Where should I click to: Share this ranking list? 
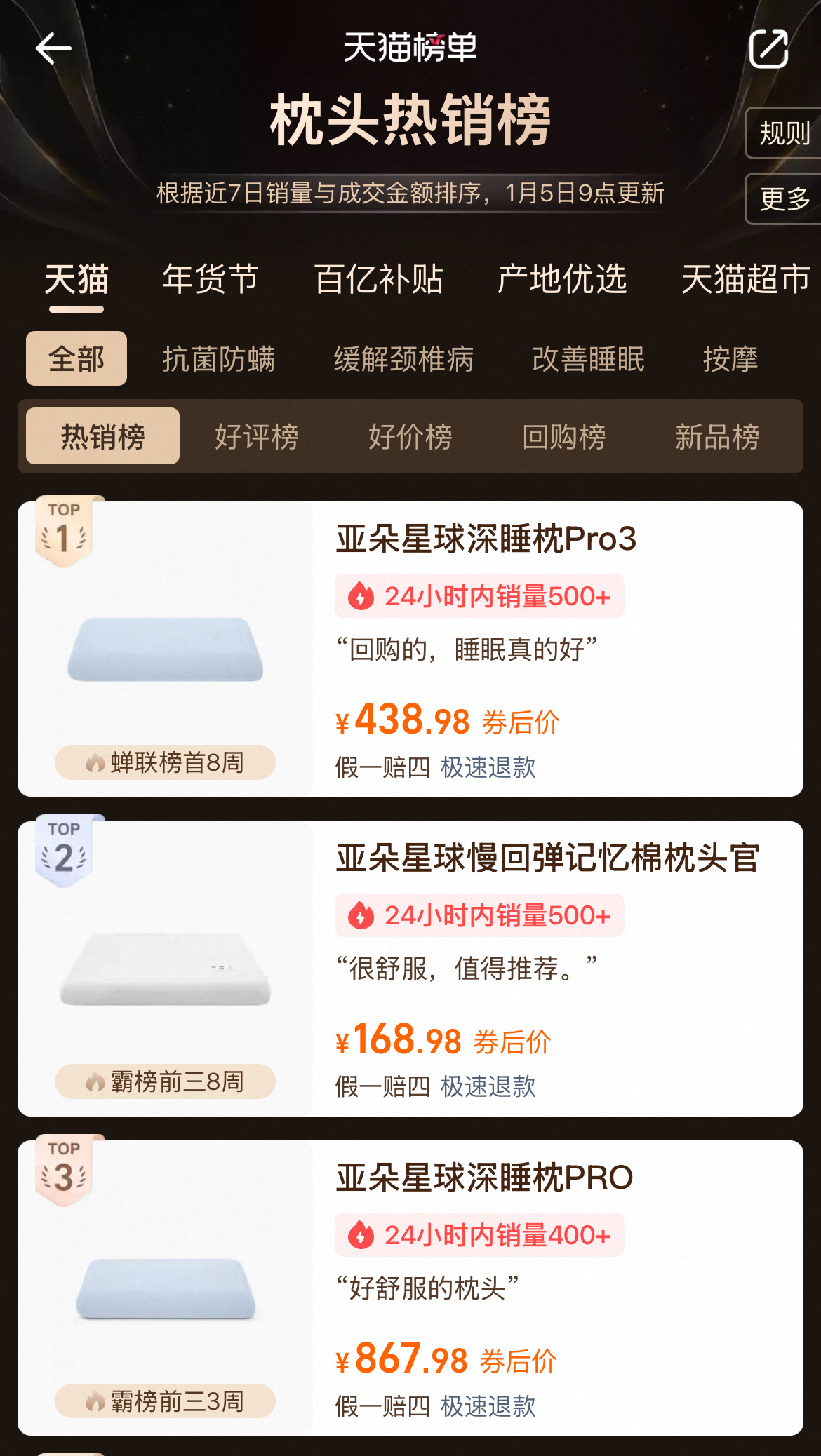(768, 48)
